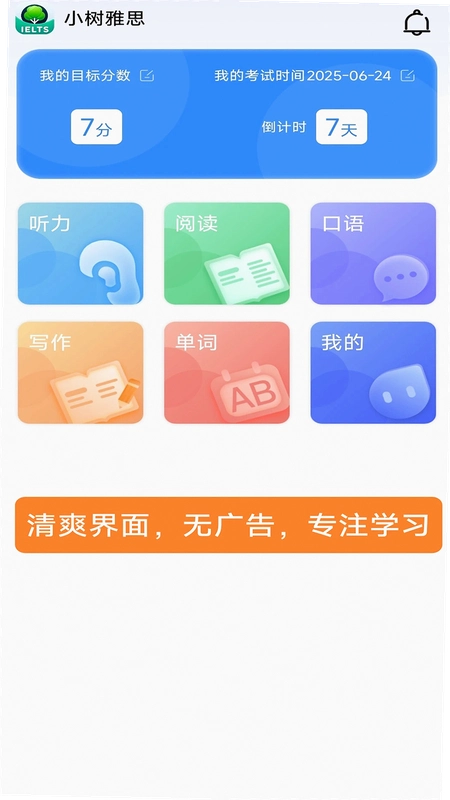Open the 阅读 reading section

coord(227,254)
